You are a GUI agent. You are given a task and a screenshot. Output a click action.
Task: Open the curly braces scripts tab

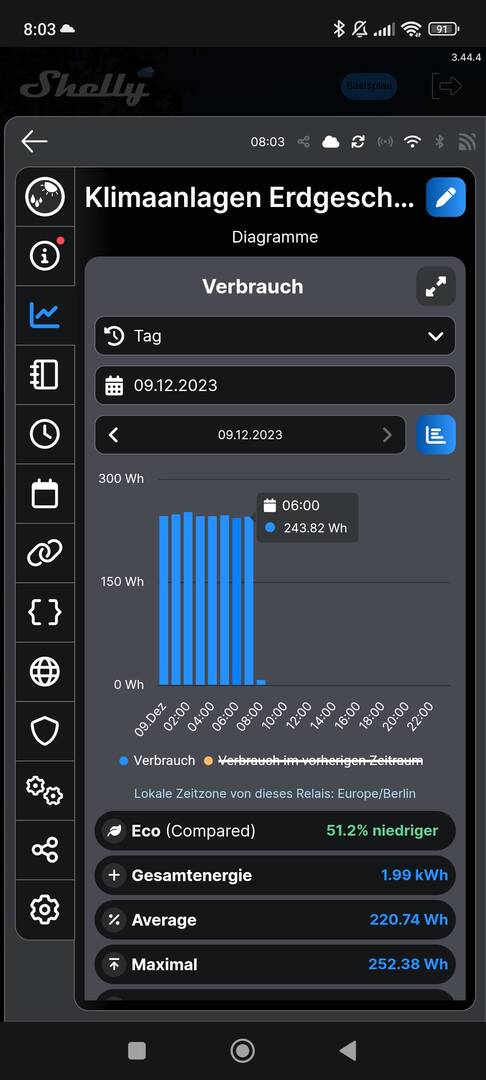coord(45,612)
